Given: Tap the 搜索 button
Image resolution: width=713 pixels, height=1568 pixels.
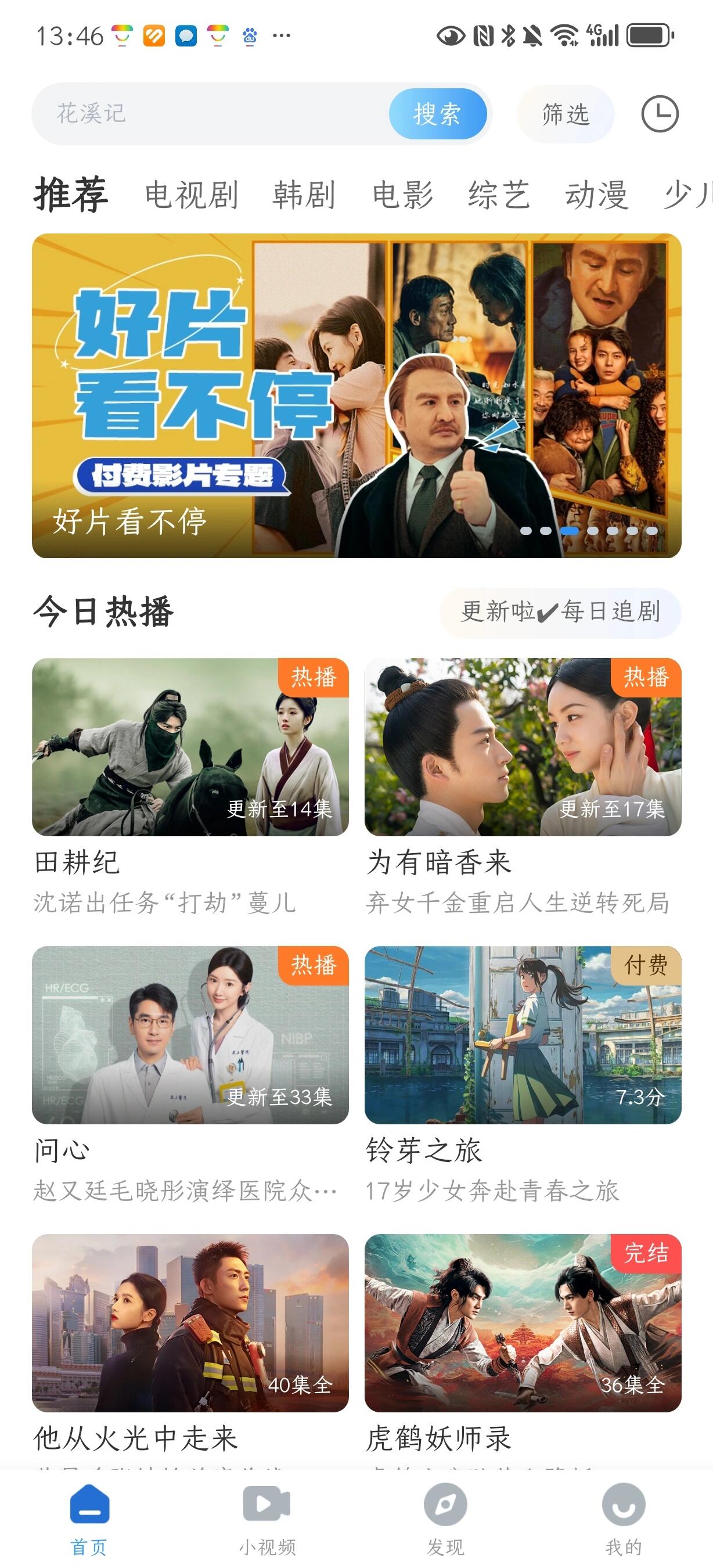Looking at the screenshot, I should [x=437, y=114].
